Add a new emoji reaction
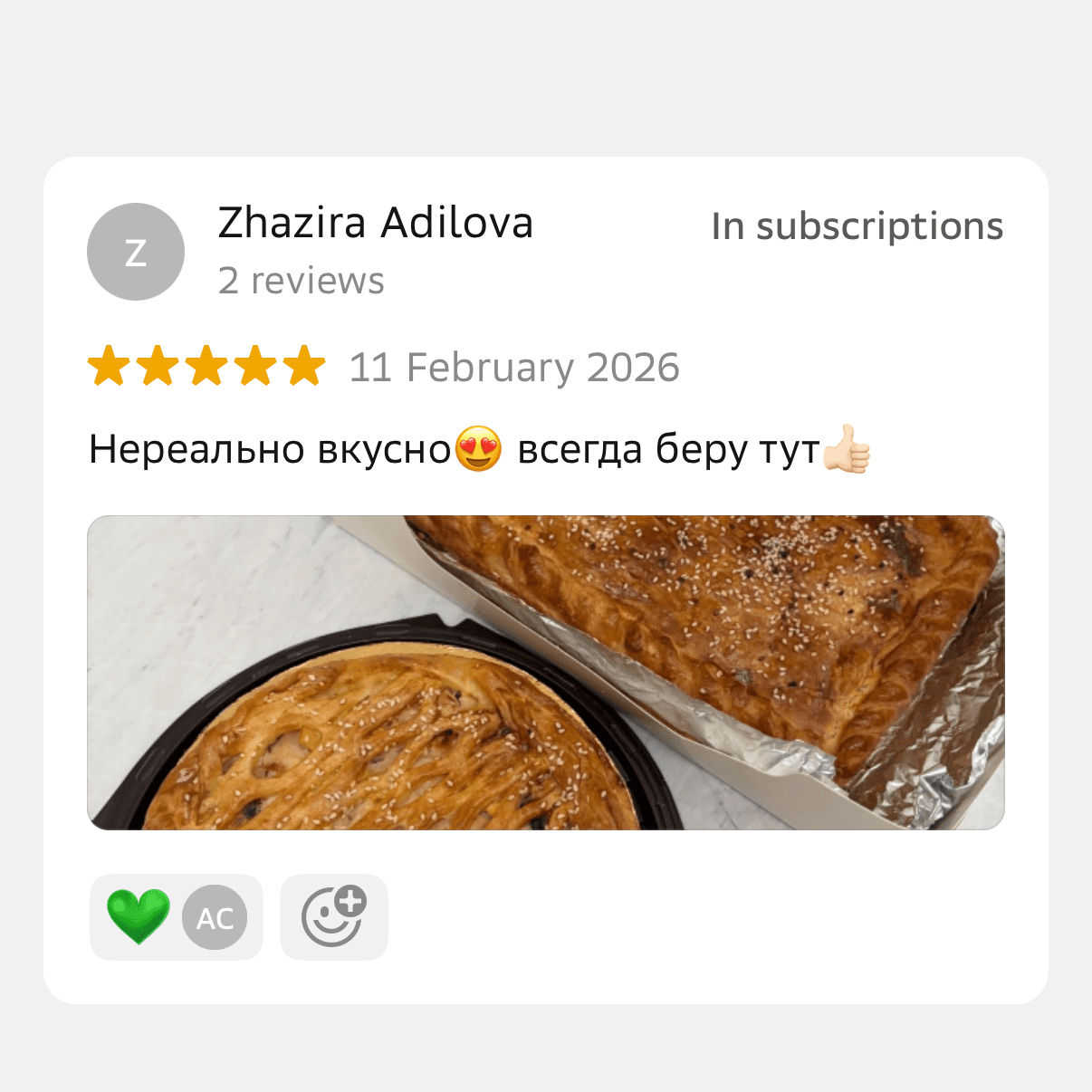Viewport: 1092px width, 1092px height. click(x=333, y=916)
